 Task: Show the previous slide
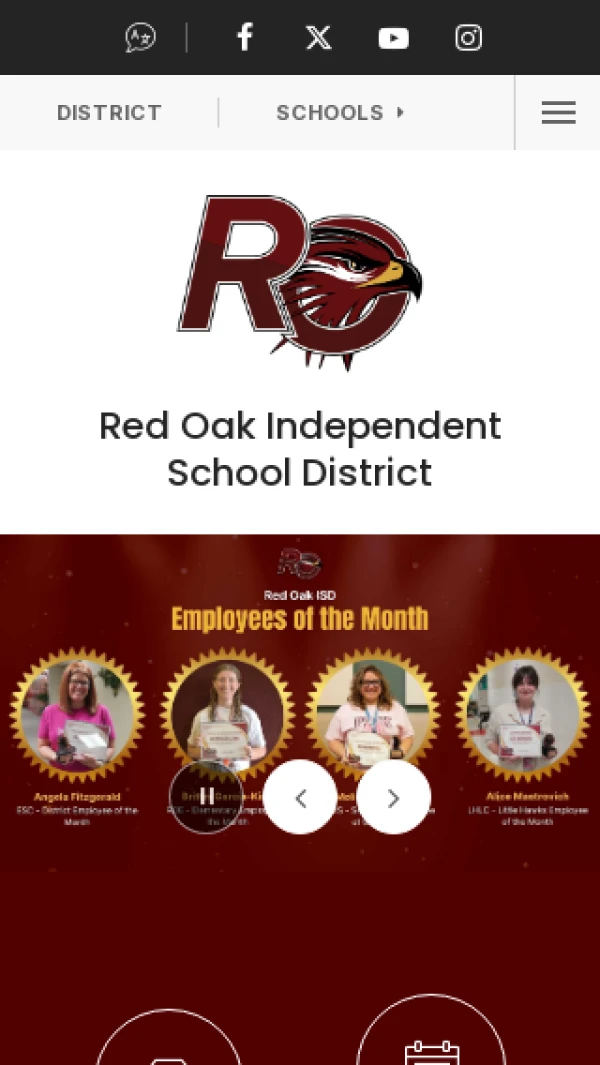300,797
